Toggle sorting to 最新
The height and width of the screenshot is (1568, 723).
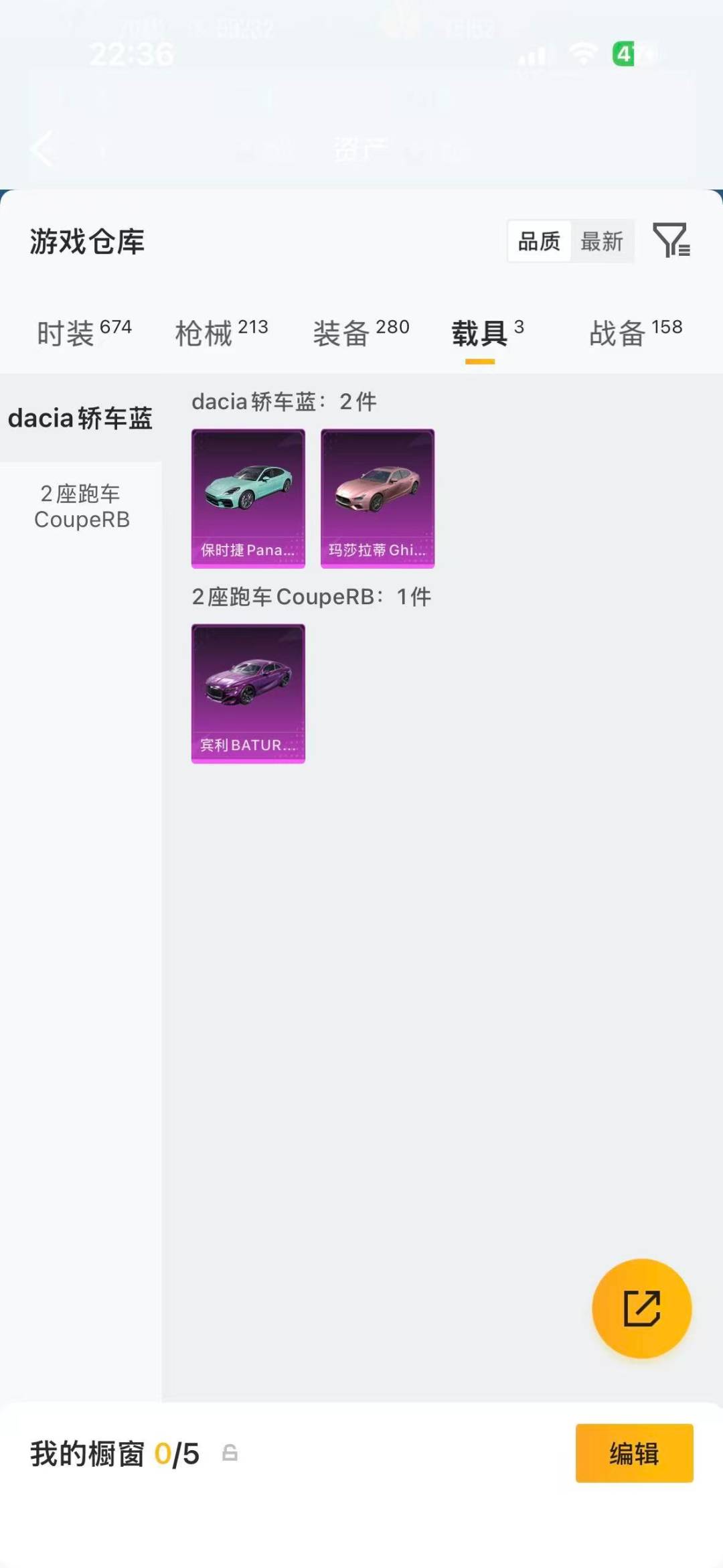click(602, 242)
